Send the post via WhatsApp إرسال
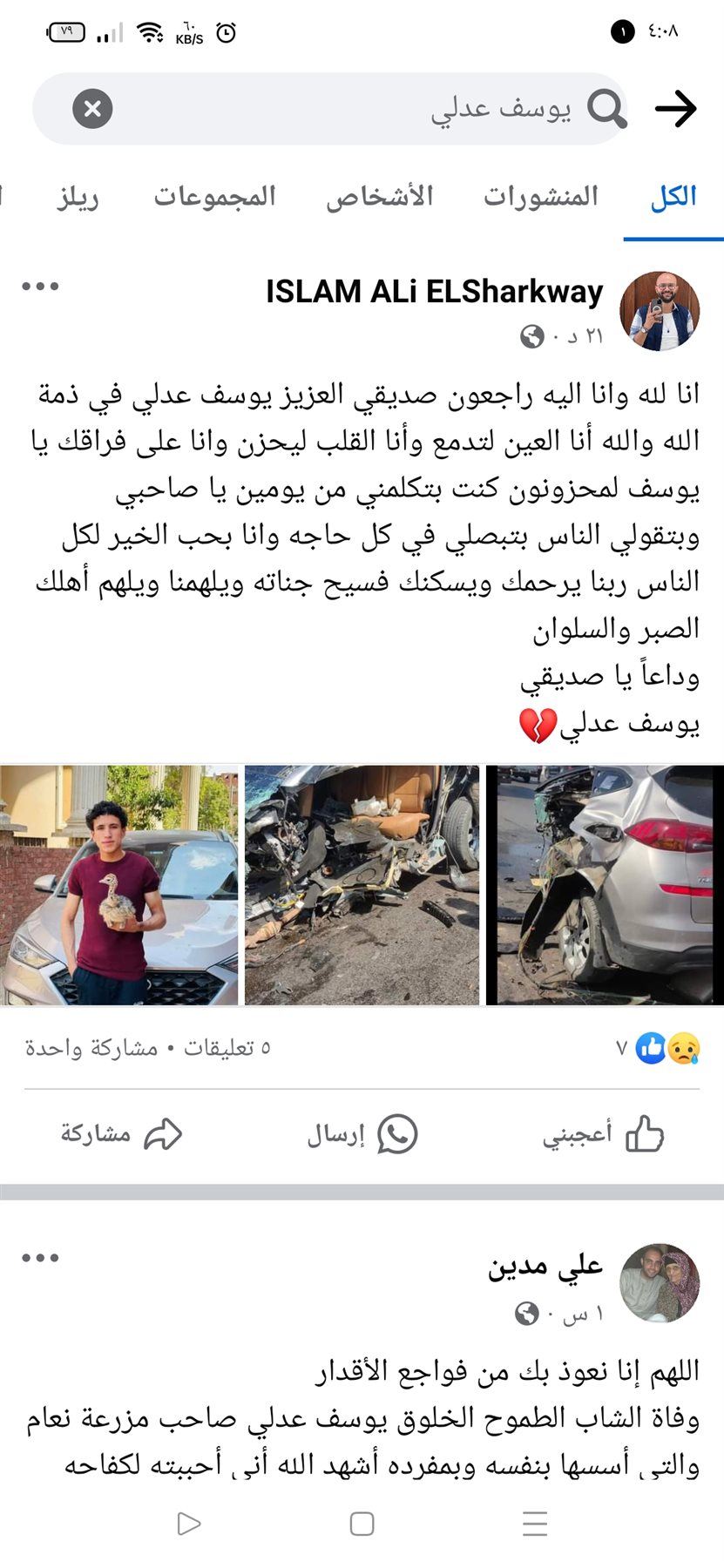This screenshot has width=724, height=1568. (x=362, y=1134)
